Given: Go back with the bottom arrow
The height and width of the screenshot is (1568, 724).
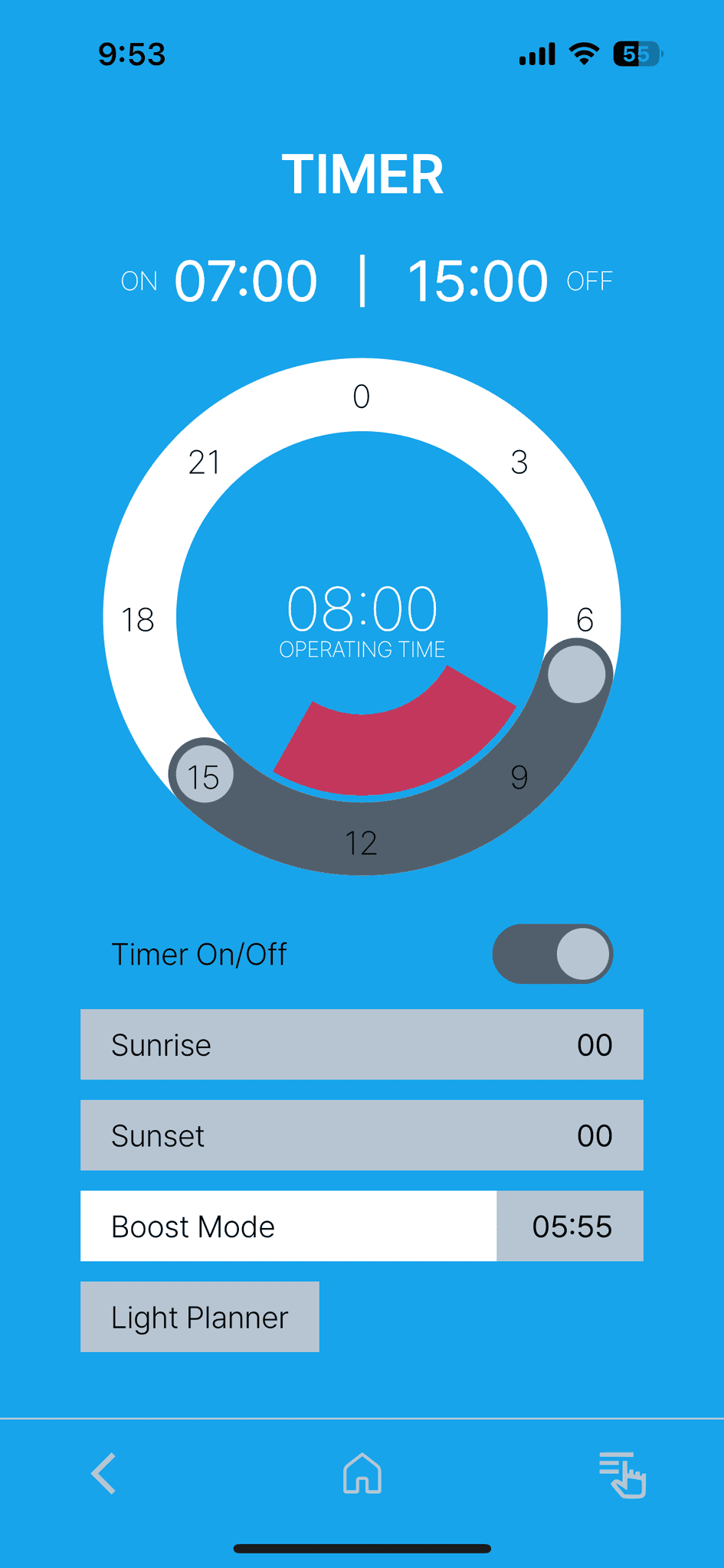Looking at the screenshot, I should [x=103, y=1474].
